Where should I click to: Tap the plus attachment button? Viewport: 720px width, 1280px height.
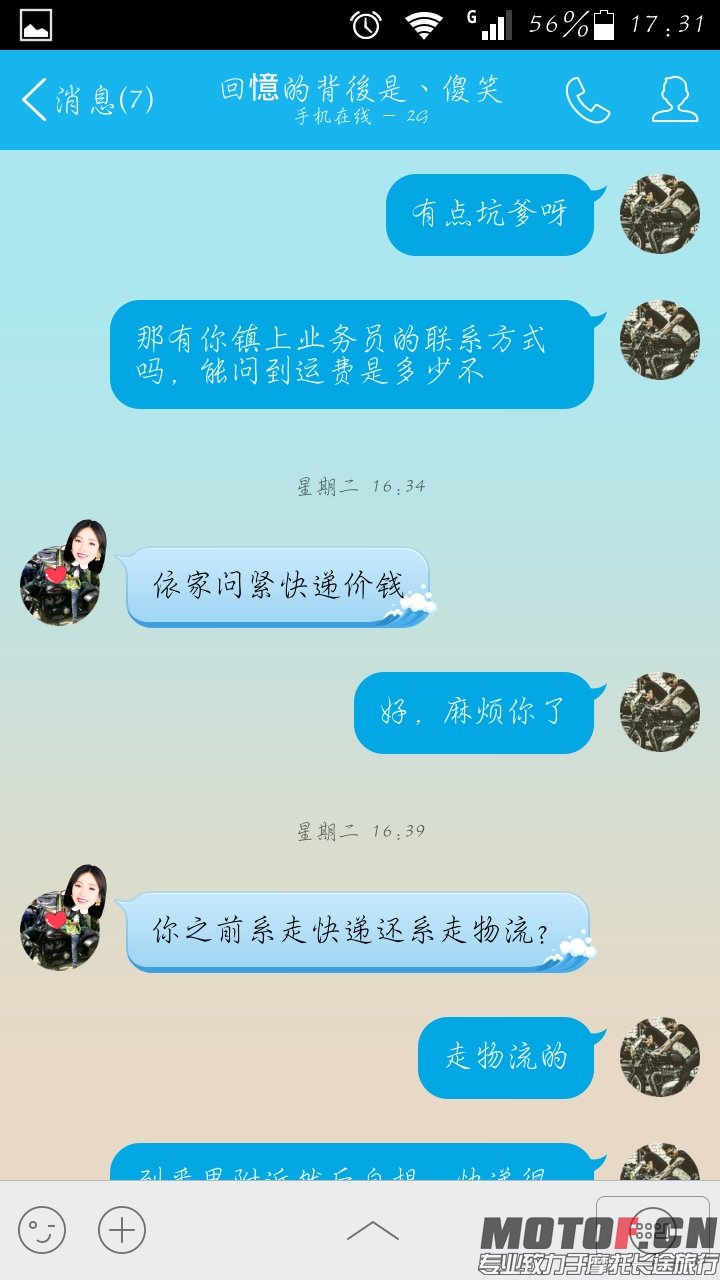click(122, 1229)
